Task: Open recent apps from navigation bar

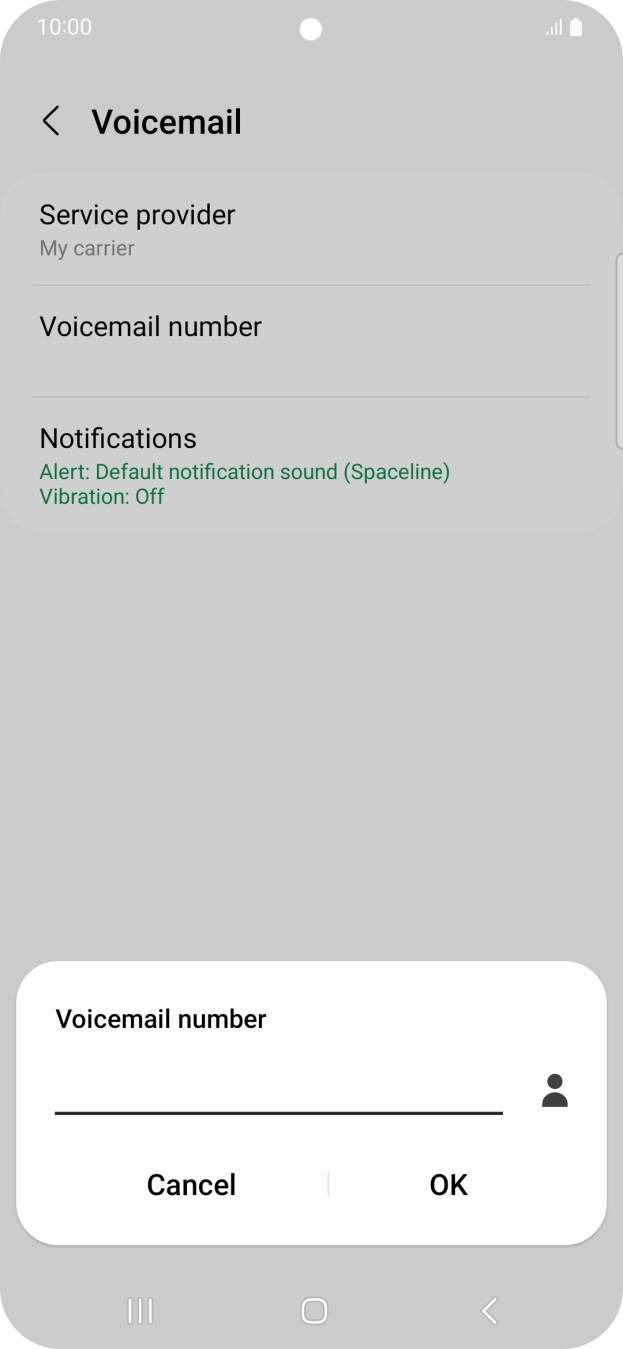Action: [x=140, y=1311]
